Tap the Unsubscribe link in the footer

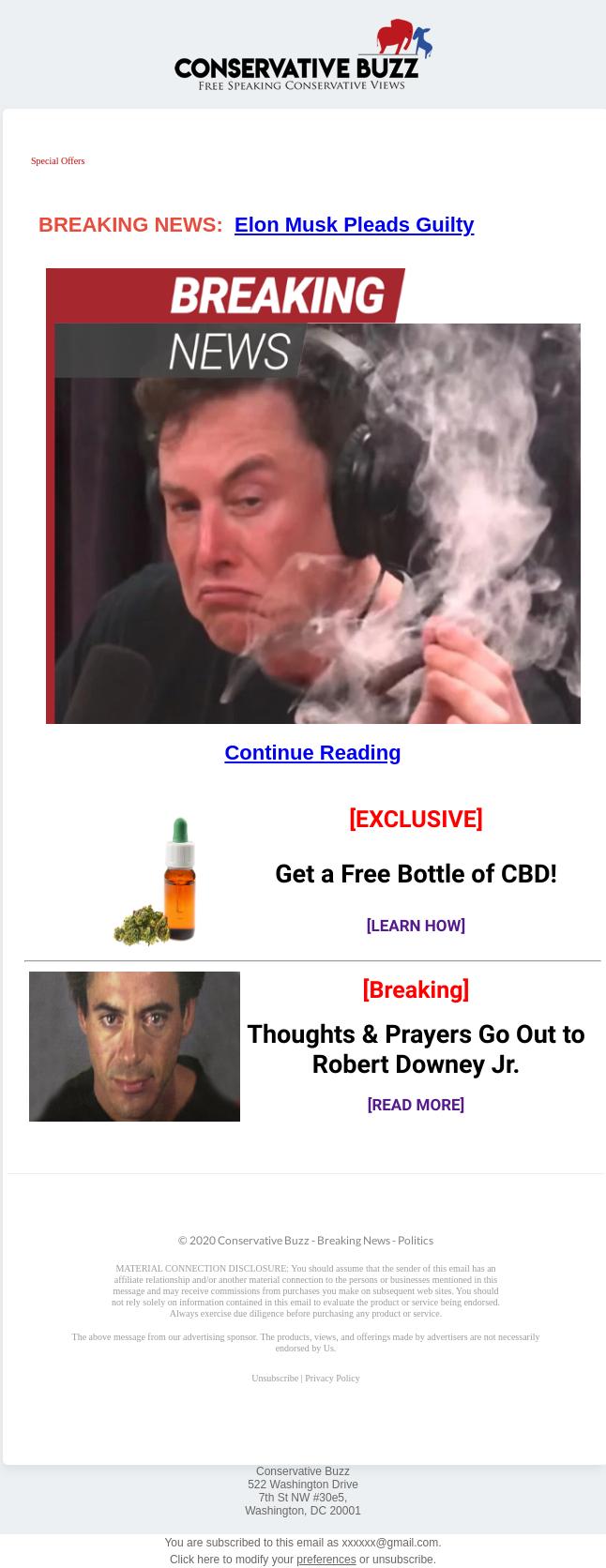point(274,1379)
